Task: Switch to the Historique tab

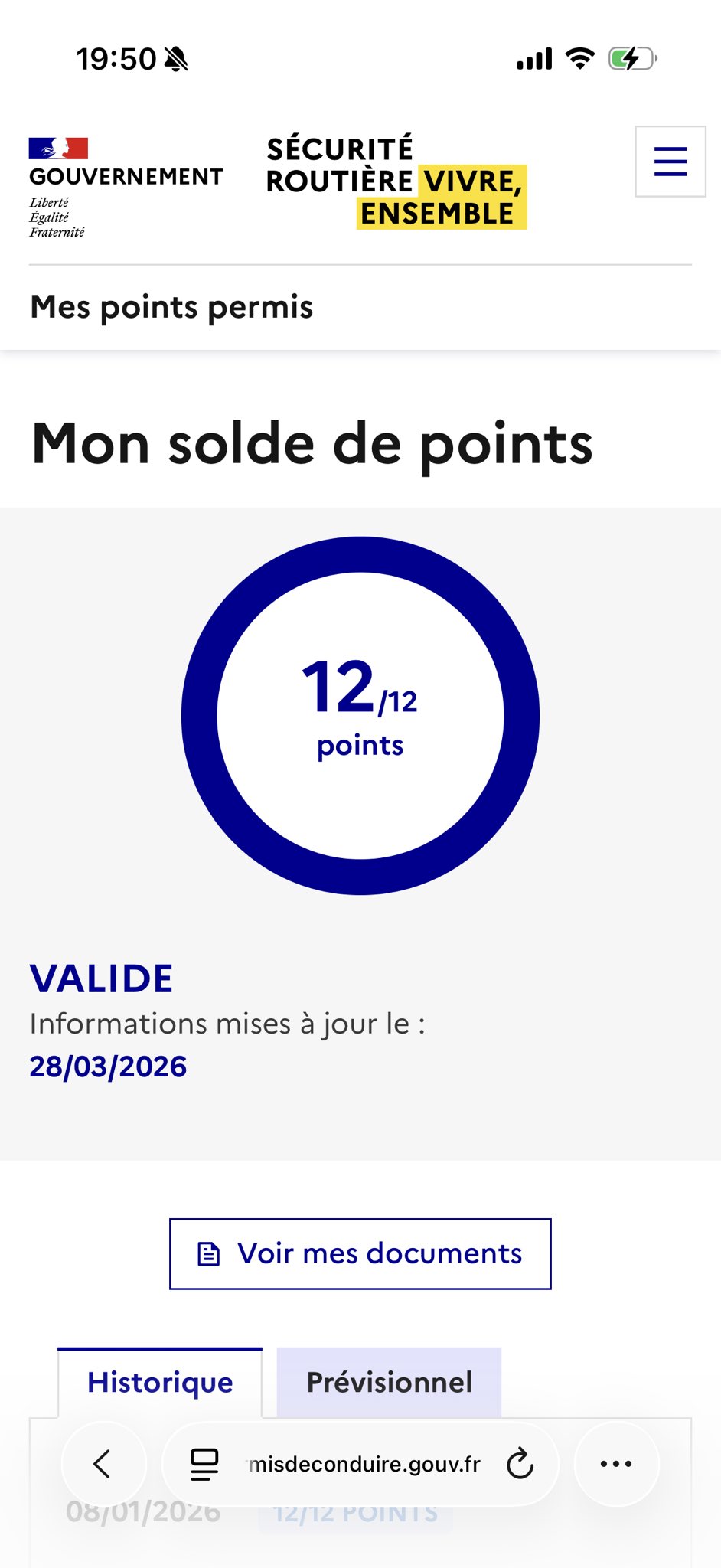Action: tap(160, 1383)
